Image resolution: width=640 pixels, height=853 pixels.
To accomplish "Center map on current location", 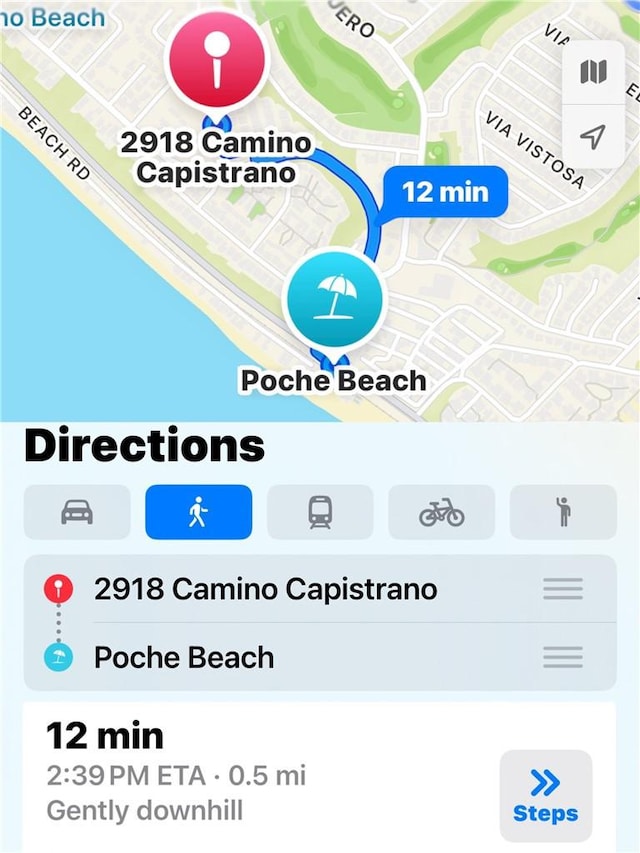I will tap(593, 136).
